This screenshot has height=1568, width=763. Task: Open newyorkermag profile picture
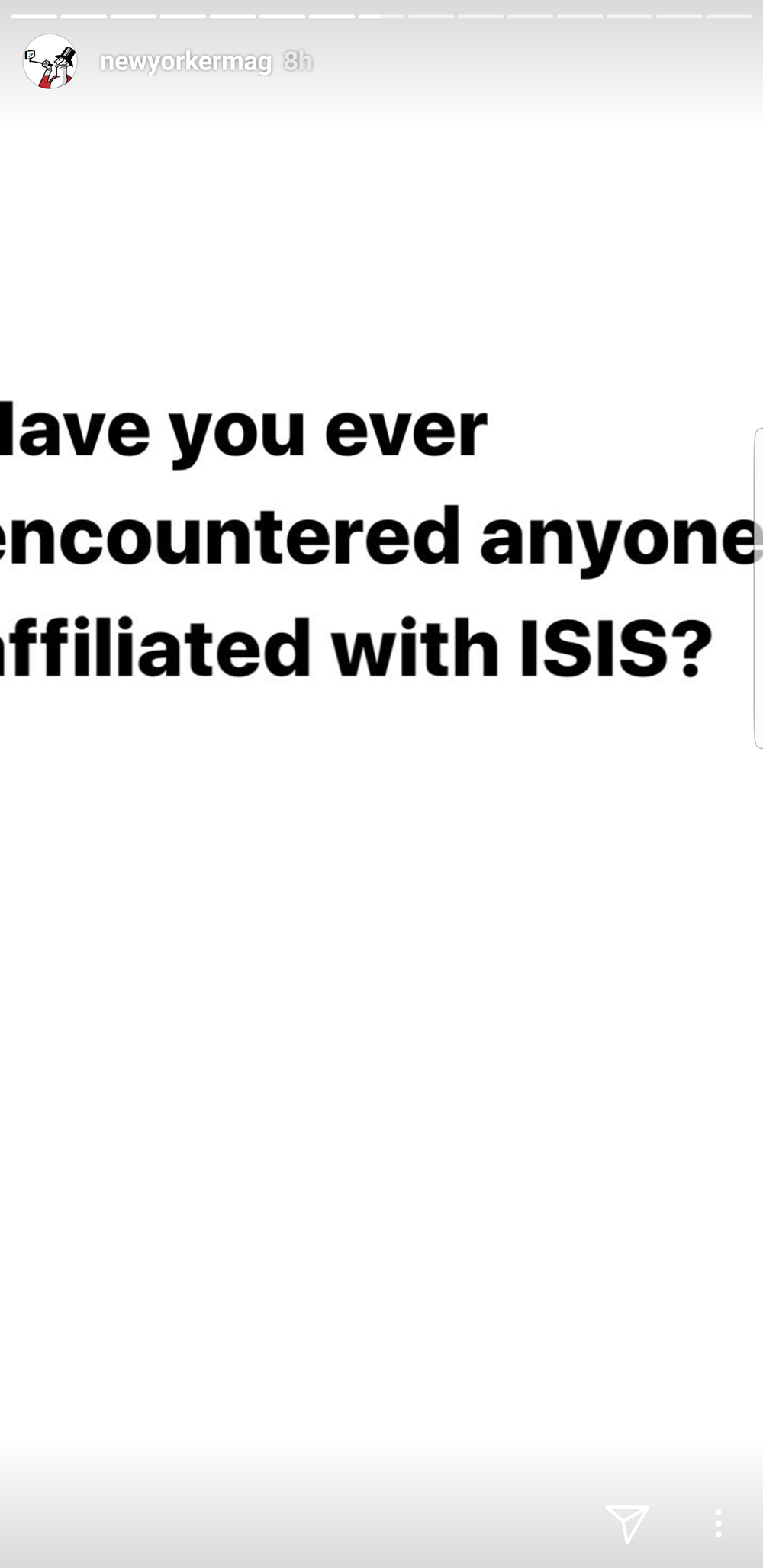50,62
